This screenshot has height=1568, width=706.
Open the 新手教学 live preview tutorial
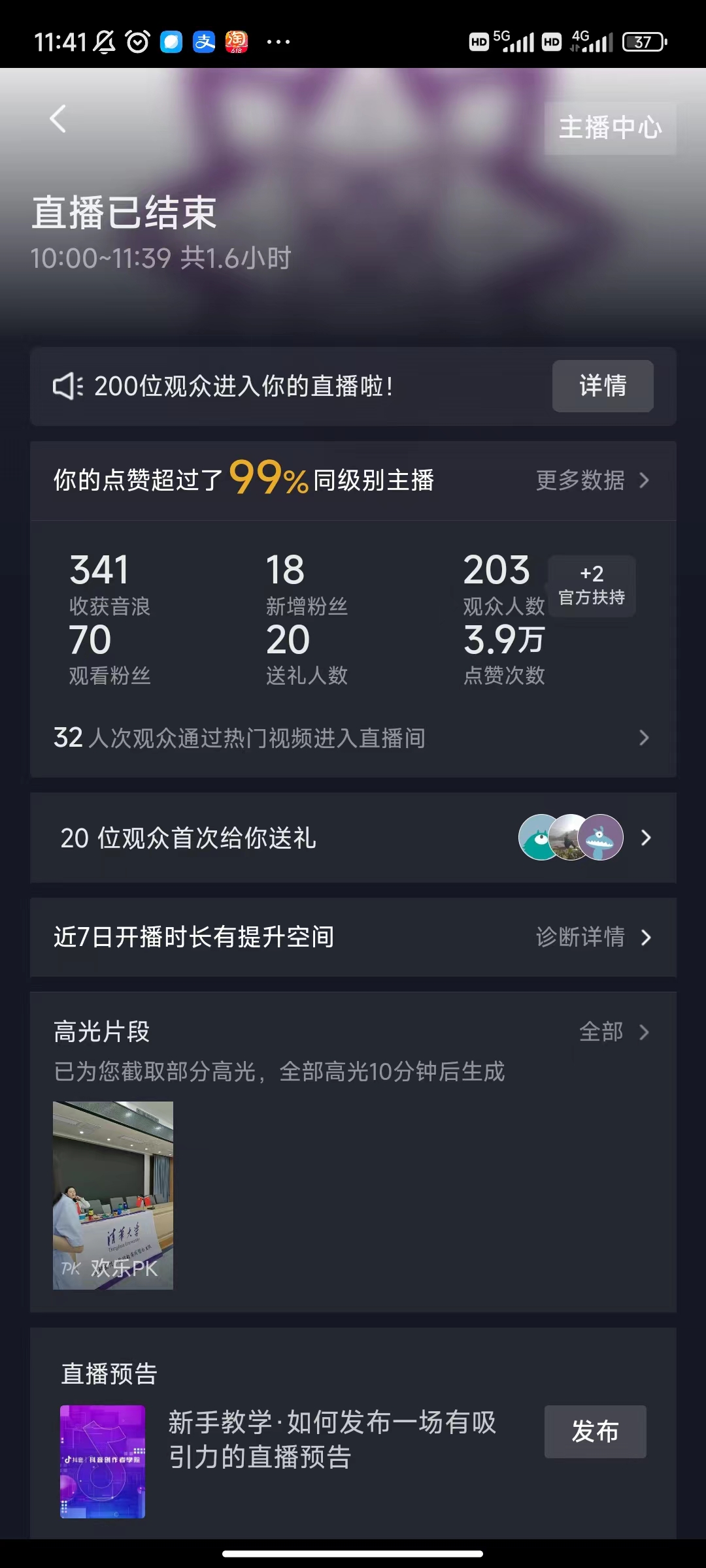tap(332, 1439)
